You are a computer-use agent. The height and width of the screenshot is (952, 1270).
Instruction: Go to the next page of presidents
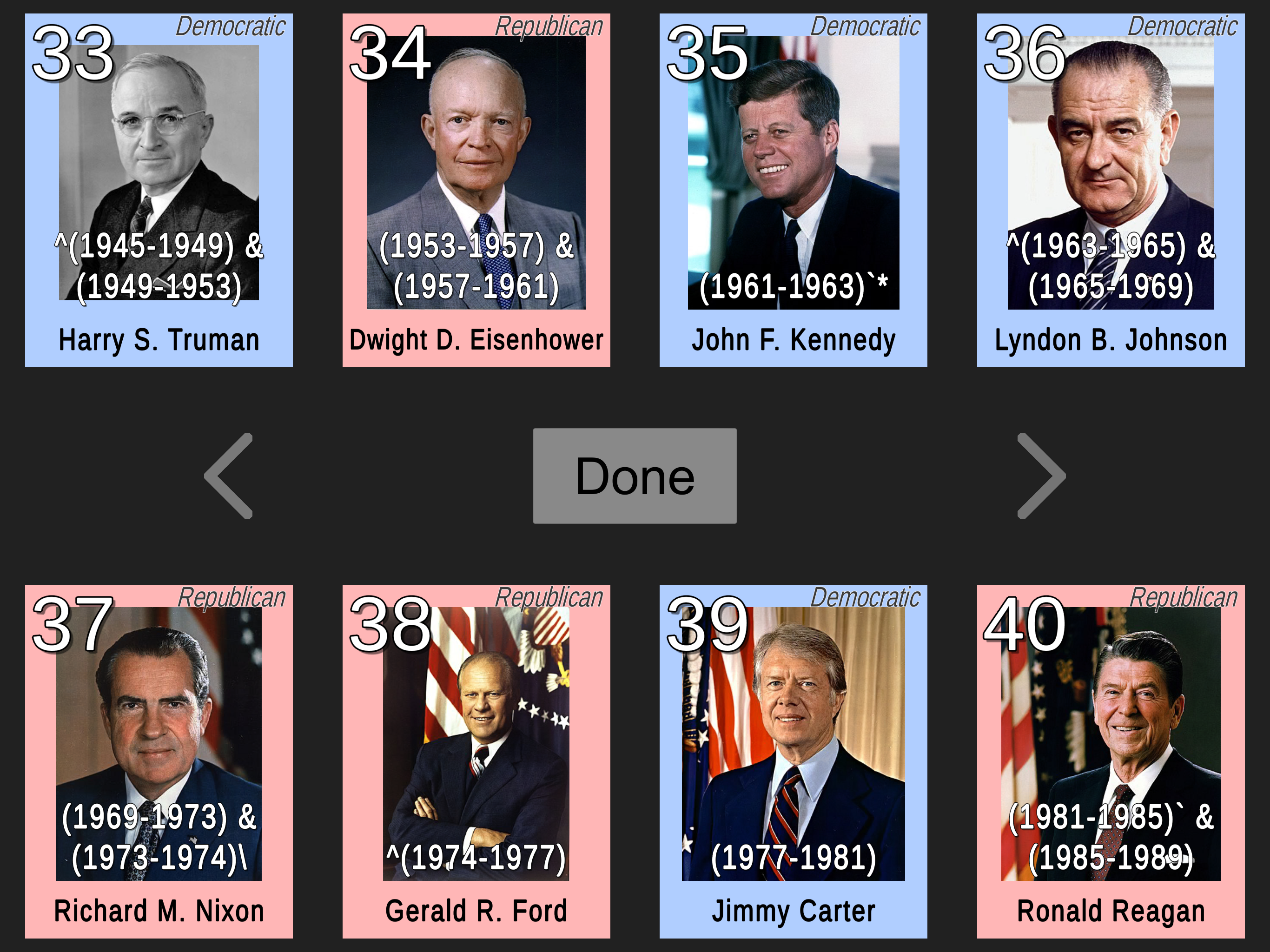click(1040, 476)
